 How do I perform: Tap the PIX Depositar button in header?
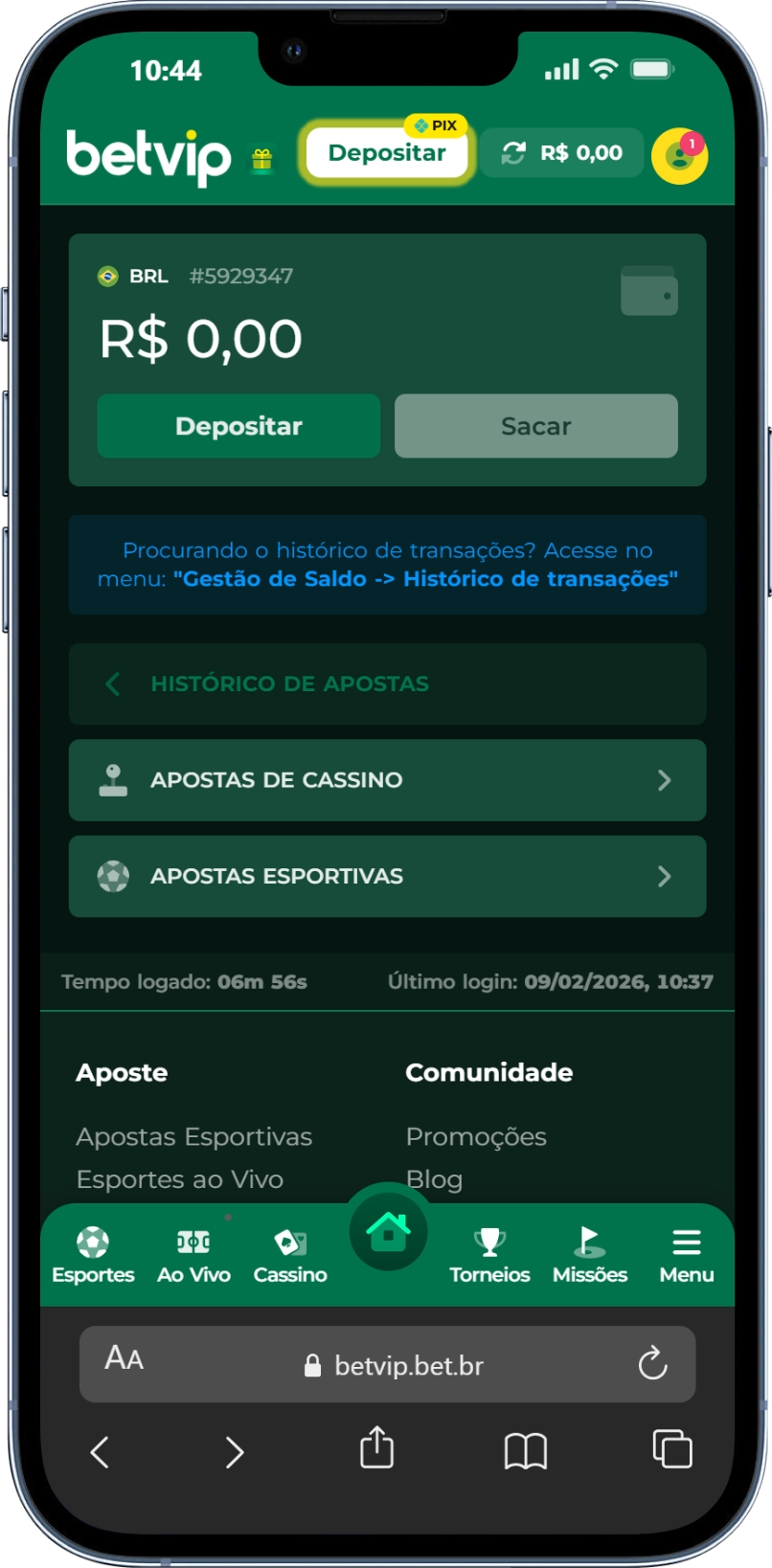click(x=387, y=153)
